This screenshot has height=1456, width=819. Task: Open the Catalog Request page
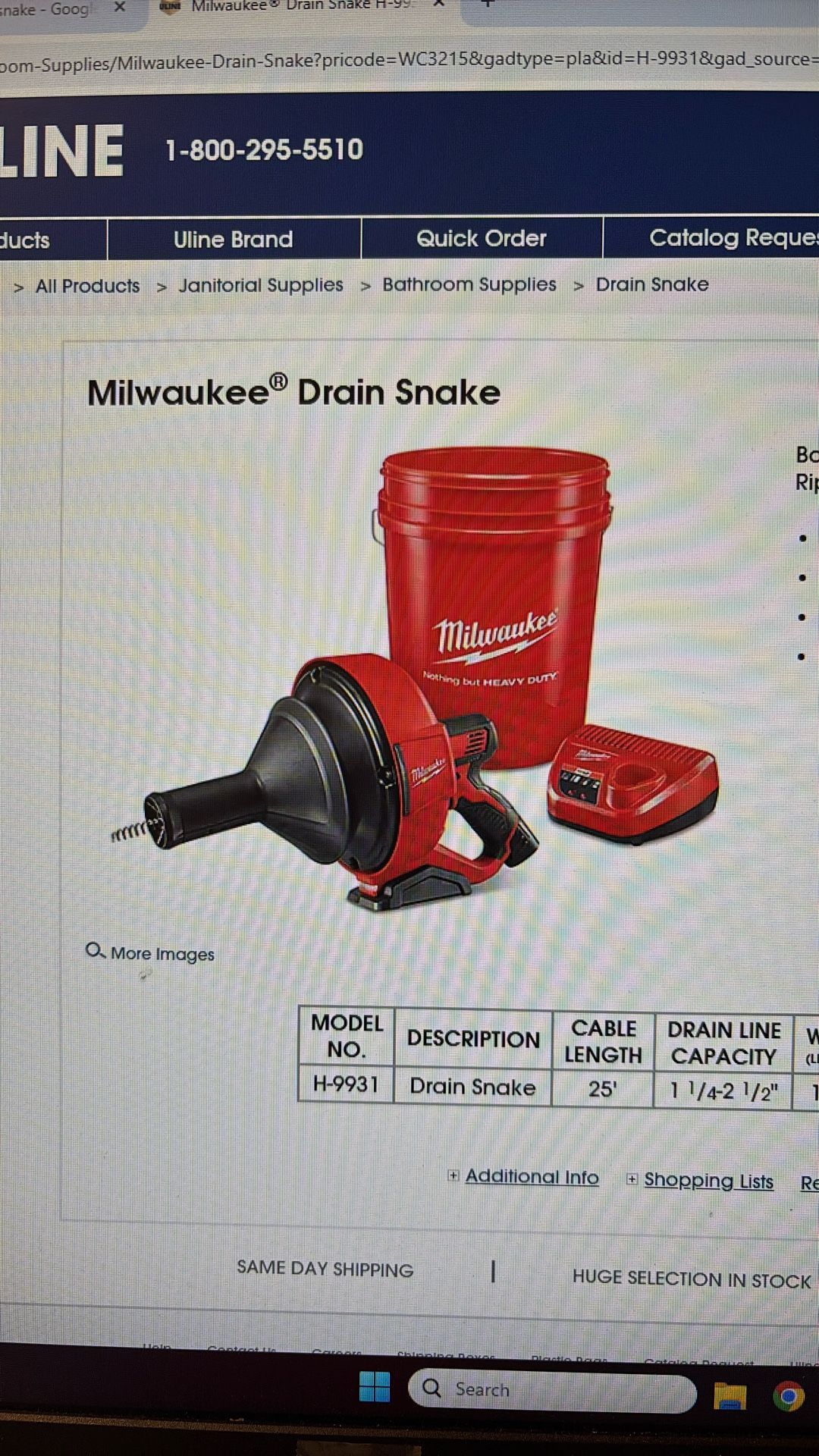click(732, 238)
